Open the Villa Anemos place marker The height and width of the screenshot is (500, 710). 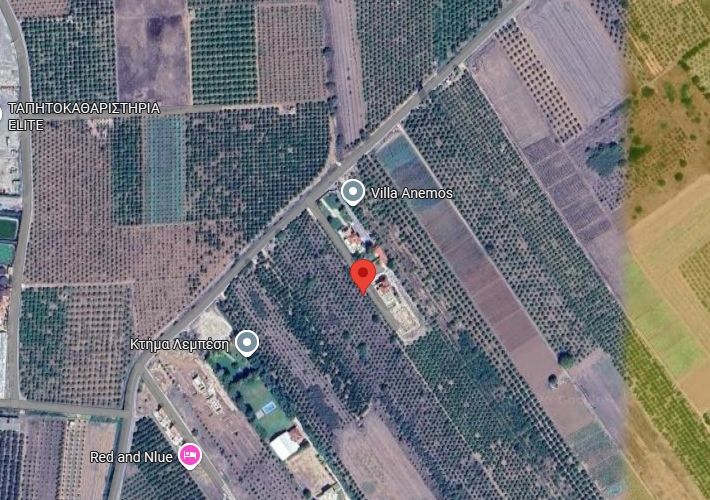coord(352,191)
